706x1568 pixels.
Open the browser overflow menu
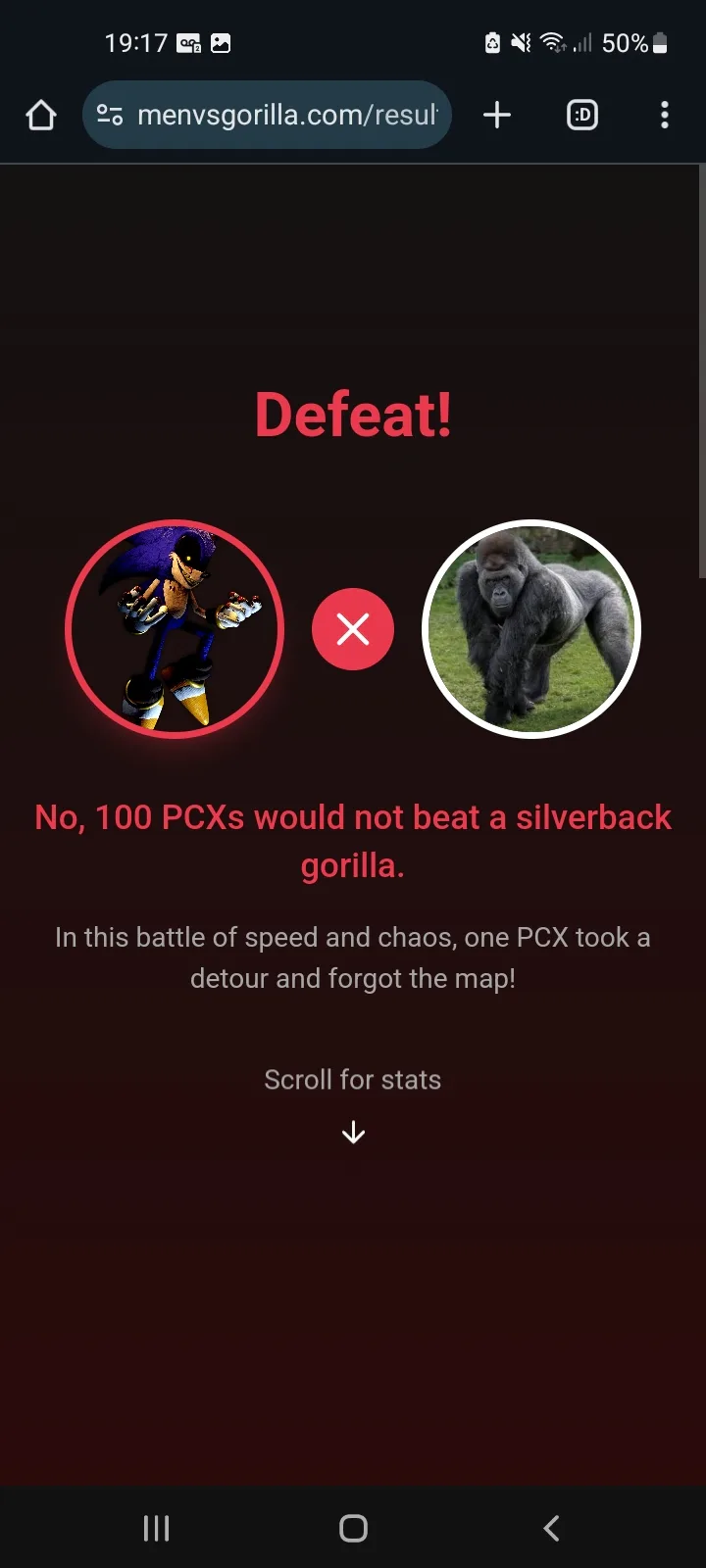[x=665, y=115]
